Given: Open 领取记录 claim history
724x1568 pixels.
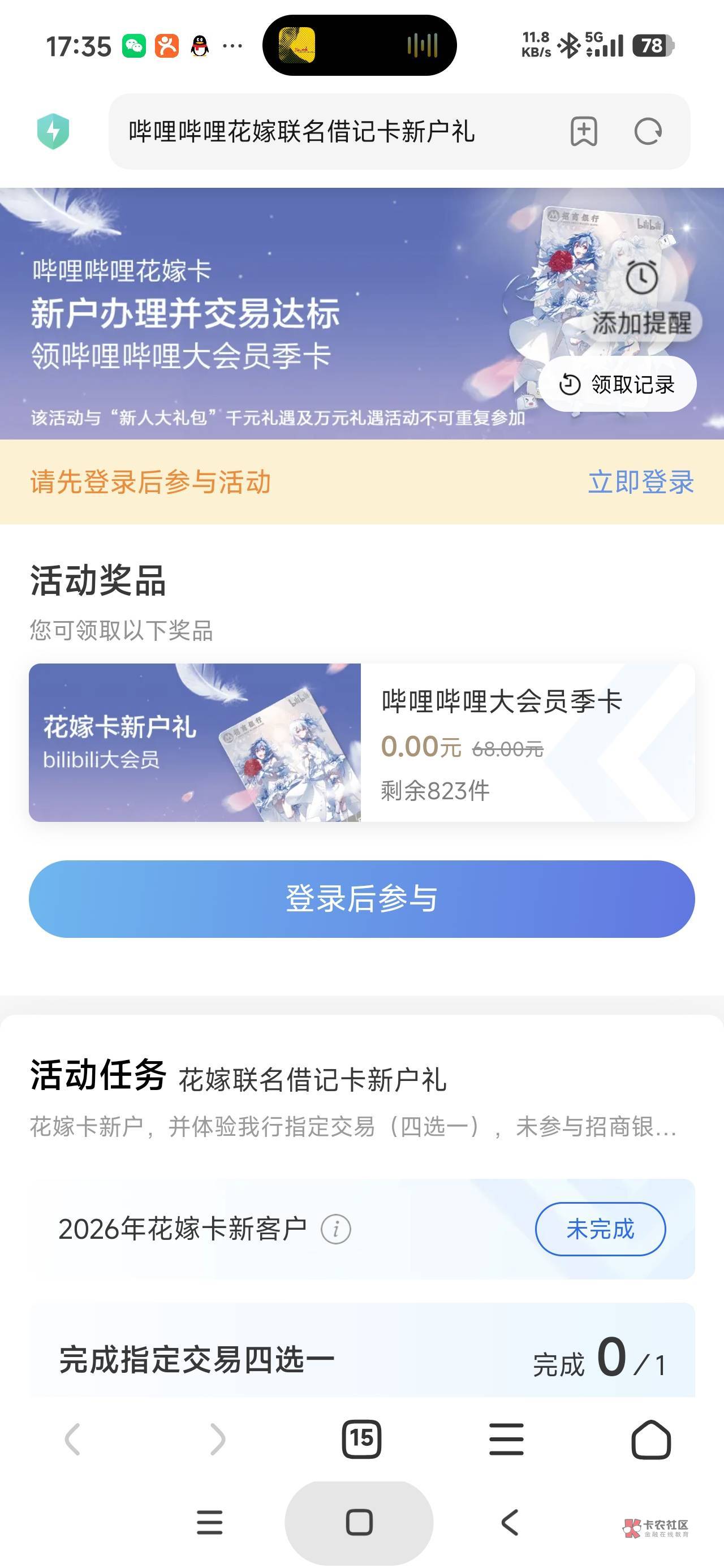Looking at the screenshot, I should [618, 384].
